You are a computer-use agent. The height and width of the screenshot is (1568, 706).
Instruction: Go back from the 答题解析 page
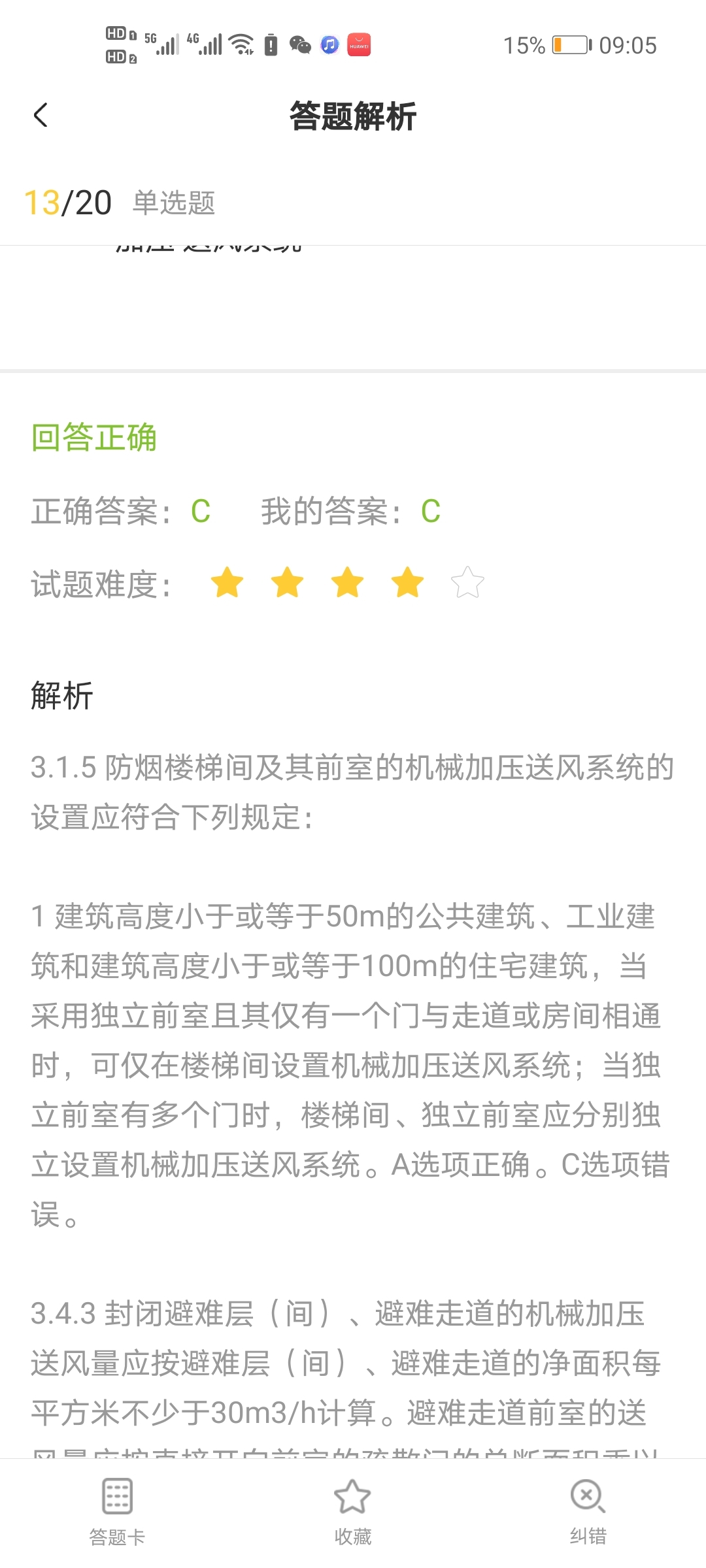41,116
